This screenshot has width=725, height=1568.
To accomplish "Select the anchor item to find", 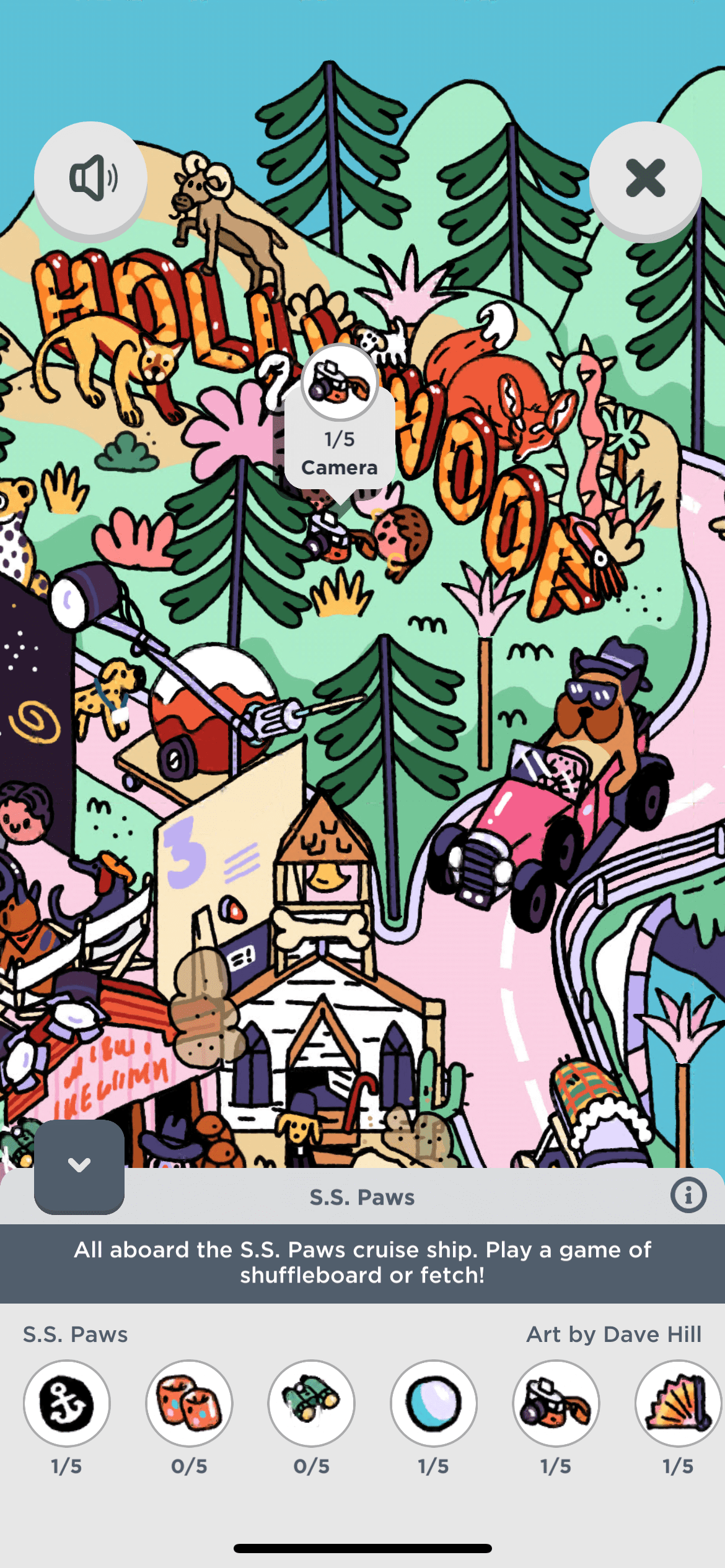I will [x=67, y=1403].
